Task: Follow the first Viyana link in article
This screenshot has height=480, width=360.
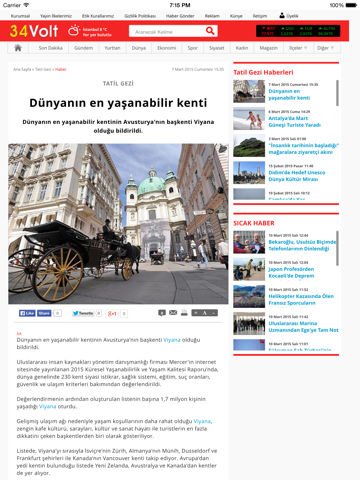Action: (172, 340)
